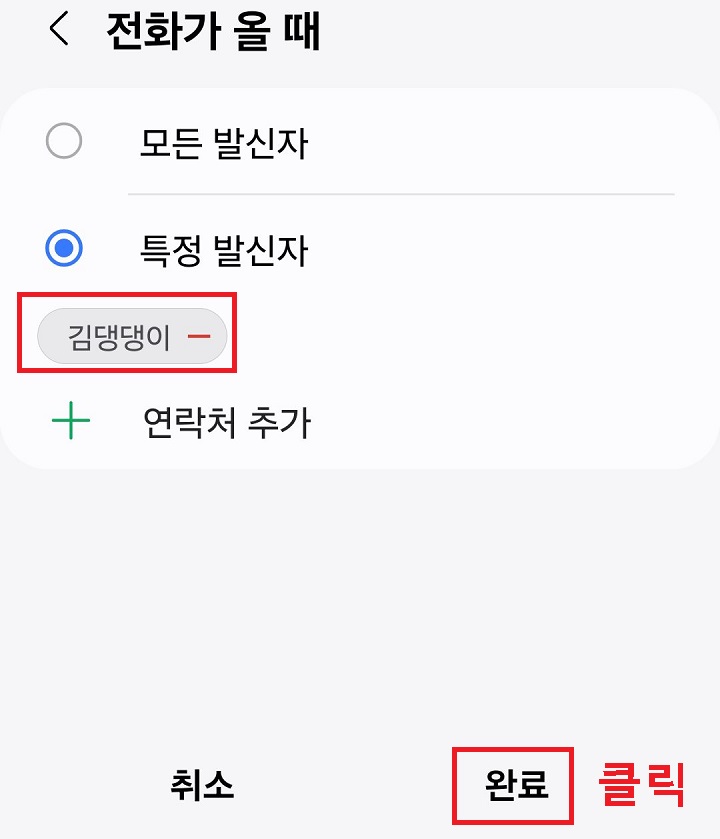Go back with the left chevron
The height and width of the screenshot is (839, 720).
pos(59,31)
